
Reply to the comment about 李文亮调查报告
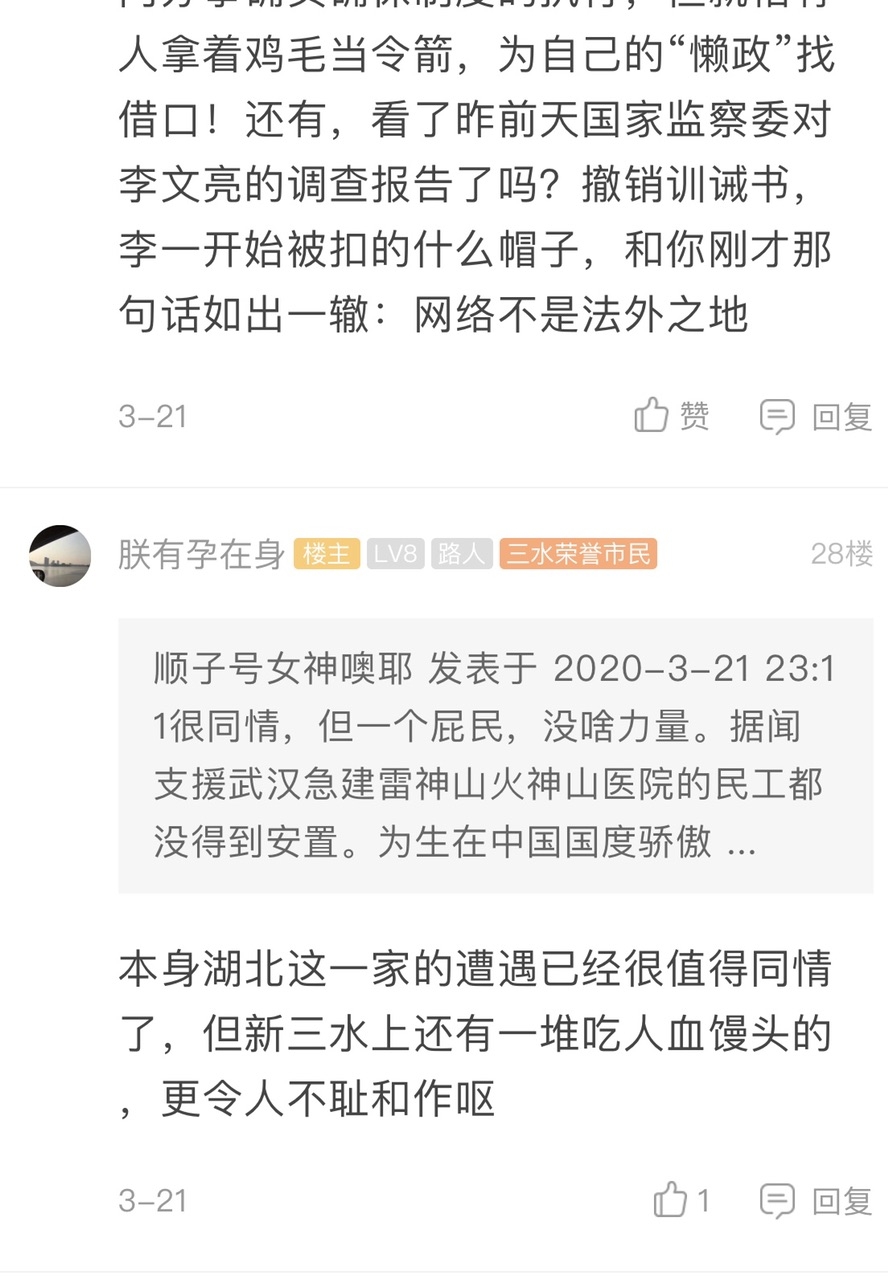click(x=816, y=416)
